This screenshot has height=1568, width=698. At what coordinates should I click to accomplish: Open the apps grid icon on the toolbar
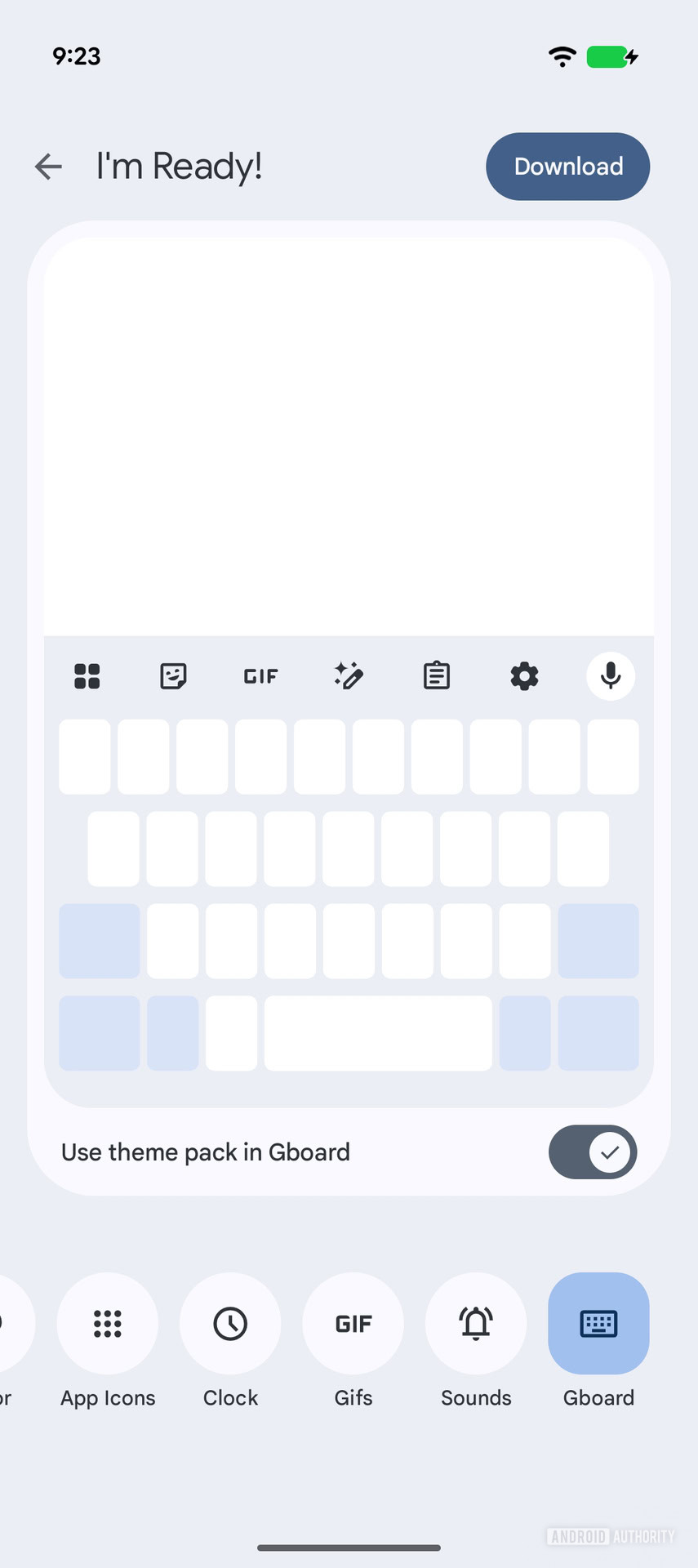87,675
